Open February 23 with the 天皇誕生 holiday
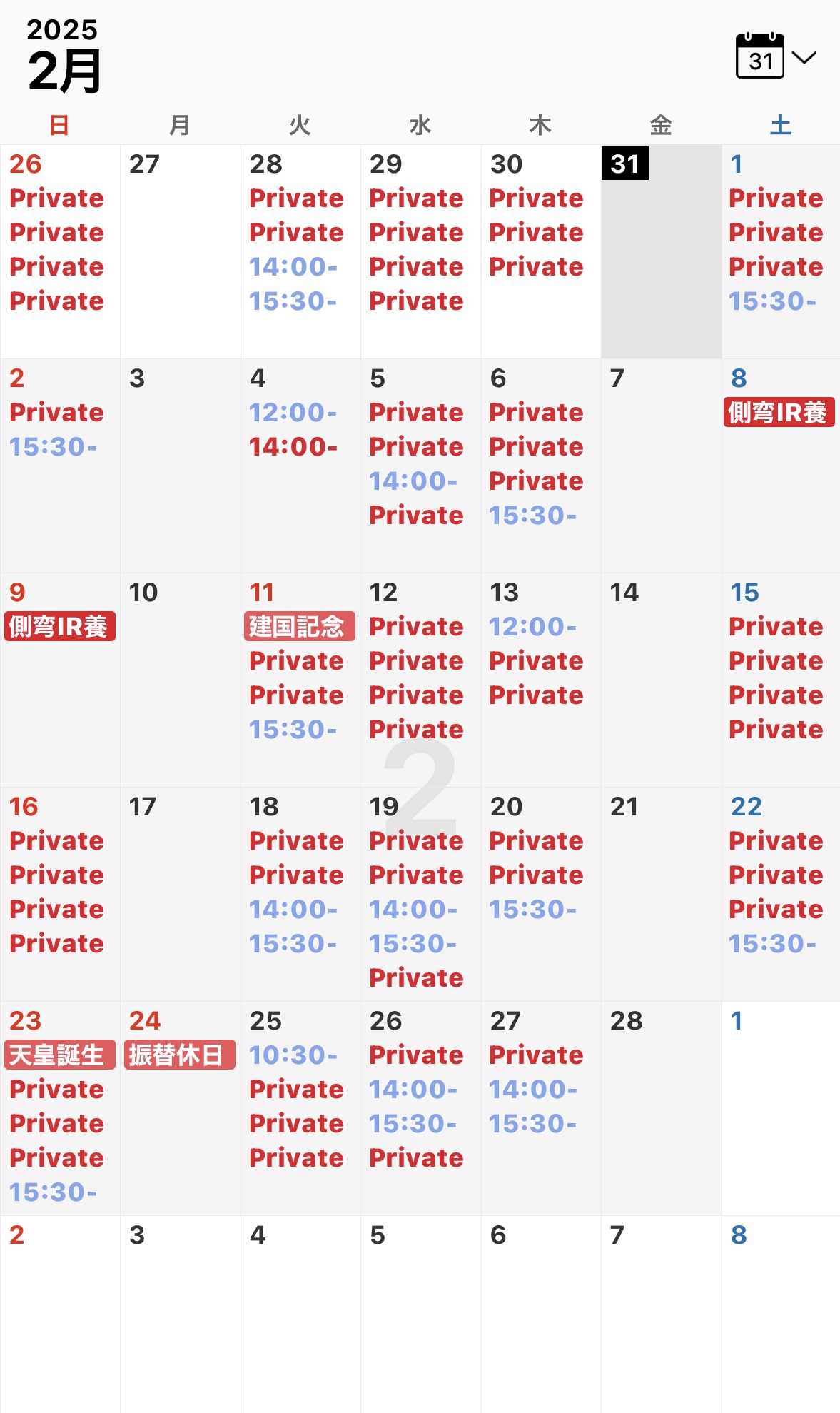The height and width of the screenshot is (1413, 840). click(x=60, y=1108)
